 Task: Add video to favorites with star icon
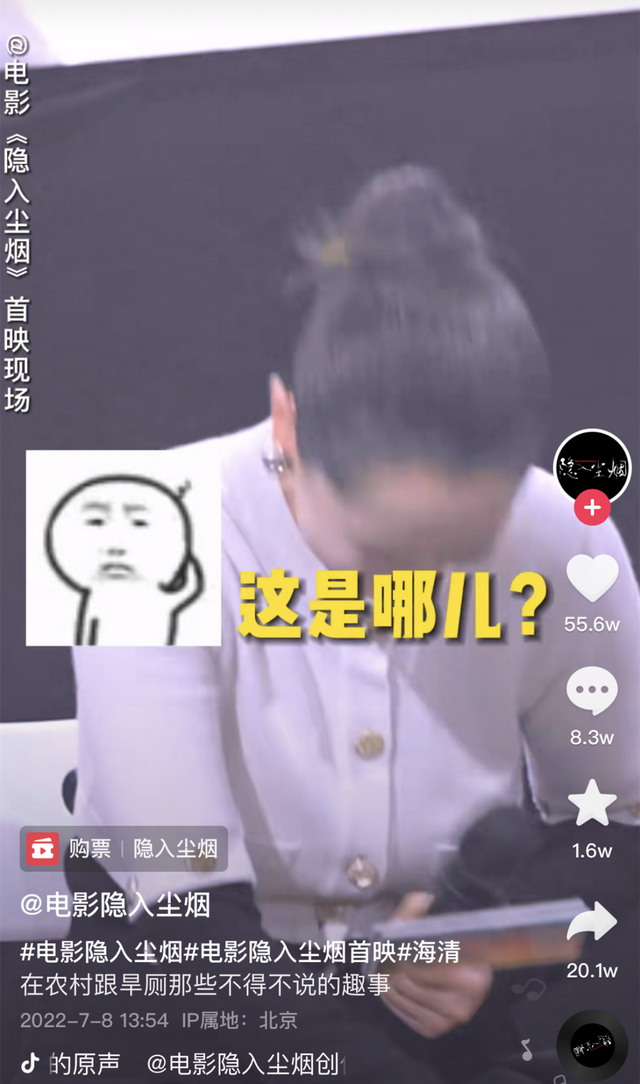(x=592, y=804)
